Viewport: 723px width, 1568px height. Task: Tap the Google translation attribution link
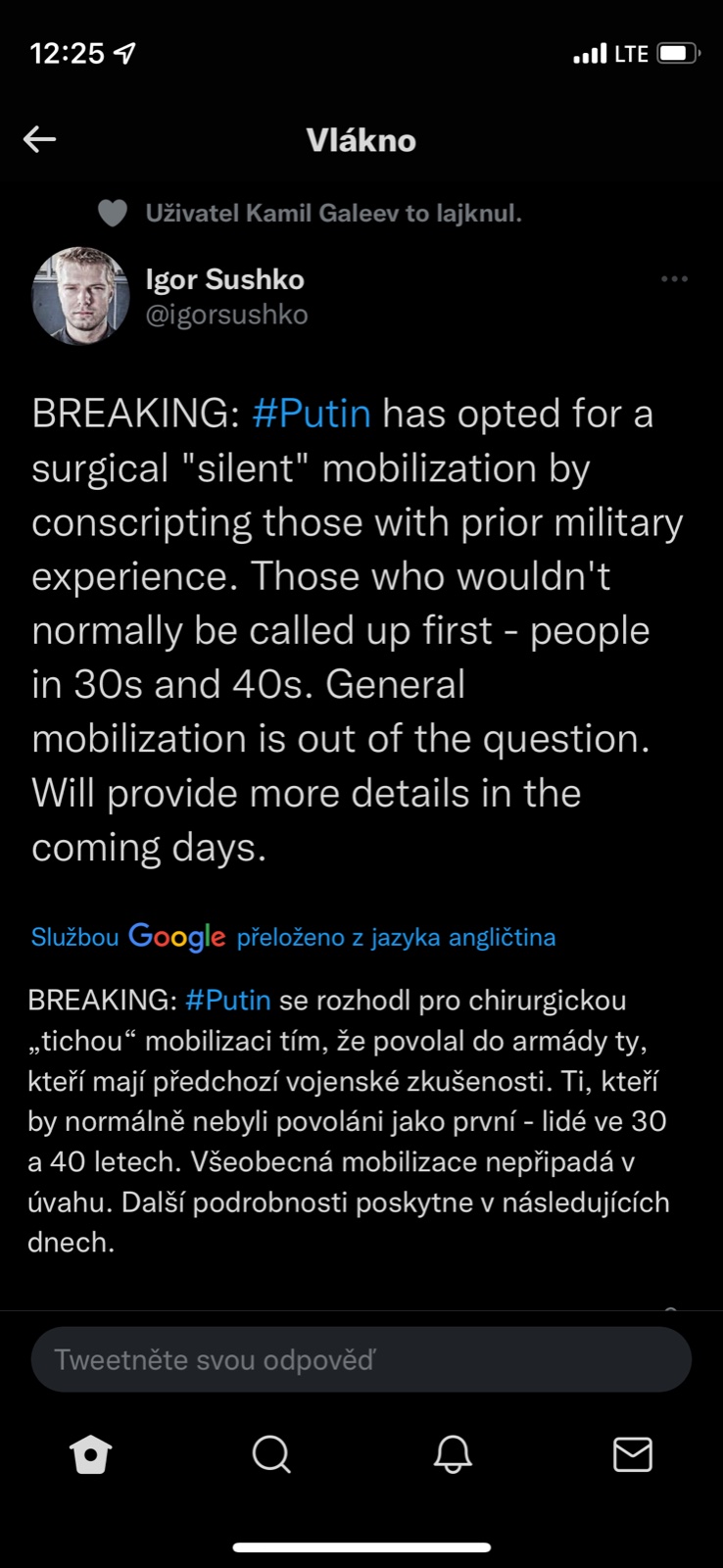293,937
